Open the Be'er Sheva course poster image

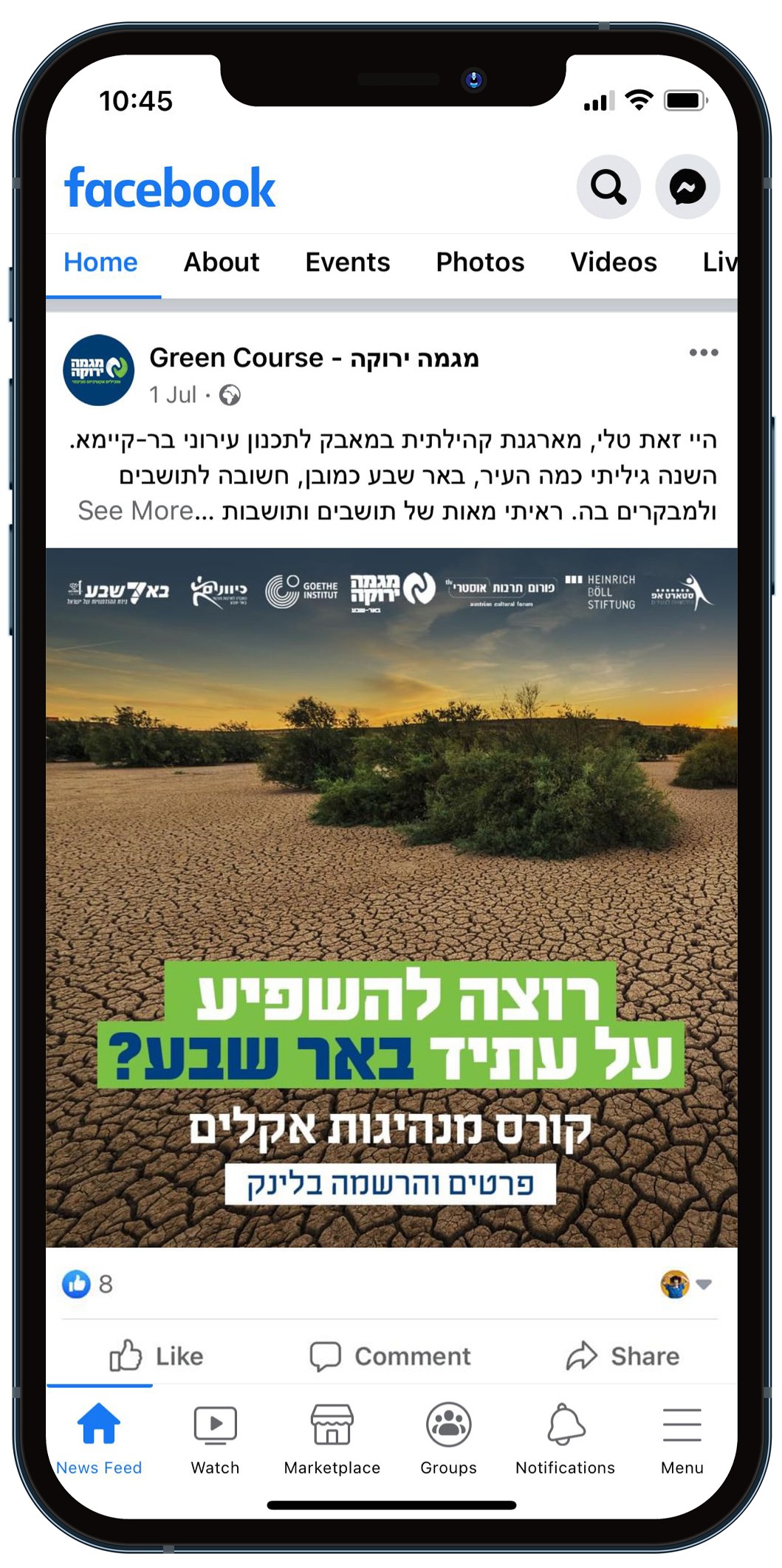pyautogui.click(x=391, y=897)
